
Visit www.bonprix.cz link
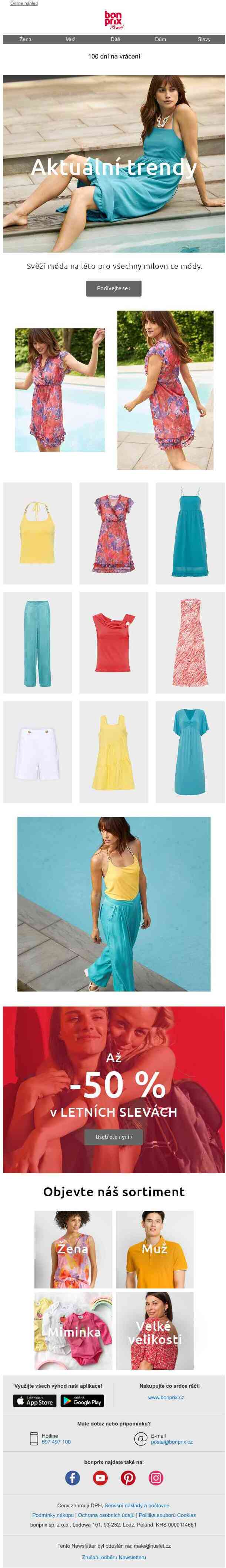pos(166,1398)
